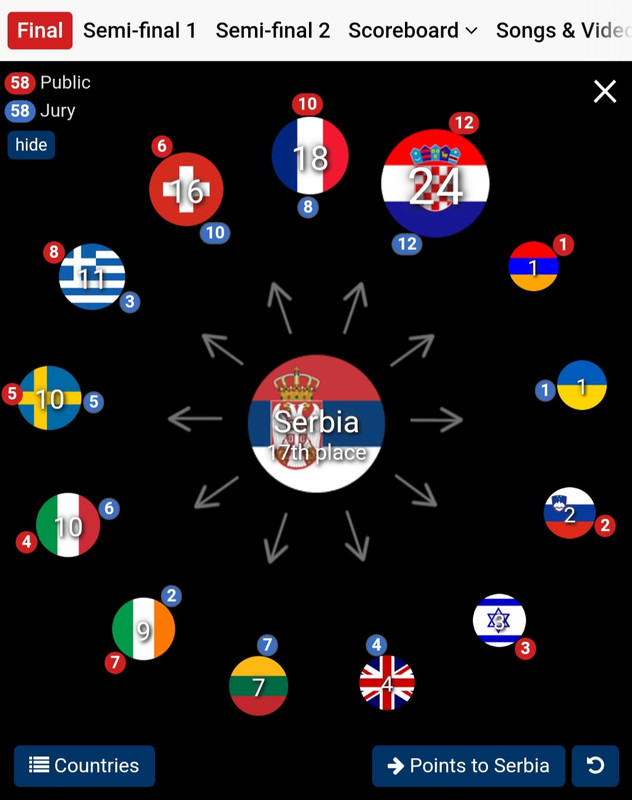Choose the Israel flag circle
This screenshot has width=632, height=800.
499,621
